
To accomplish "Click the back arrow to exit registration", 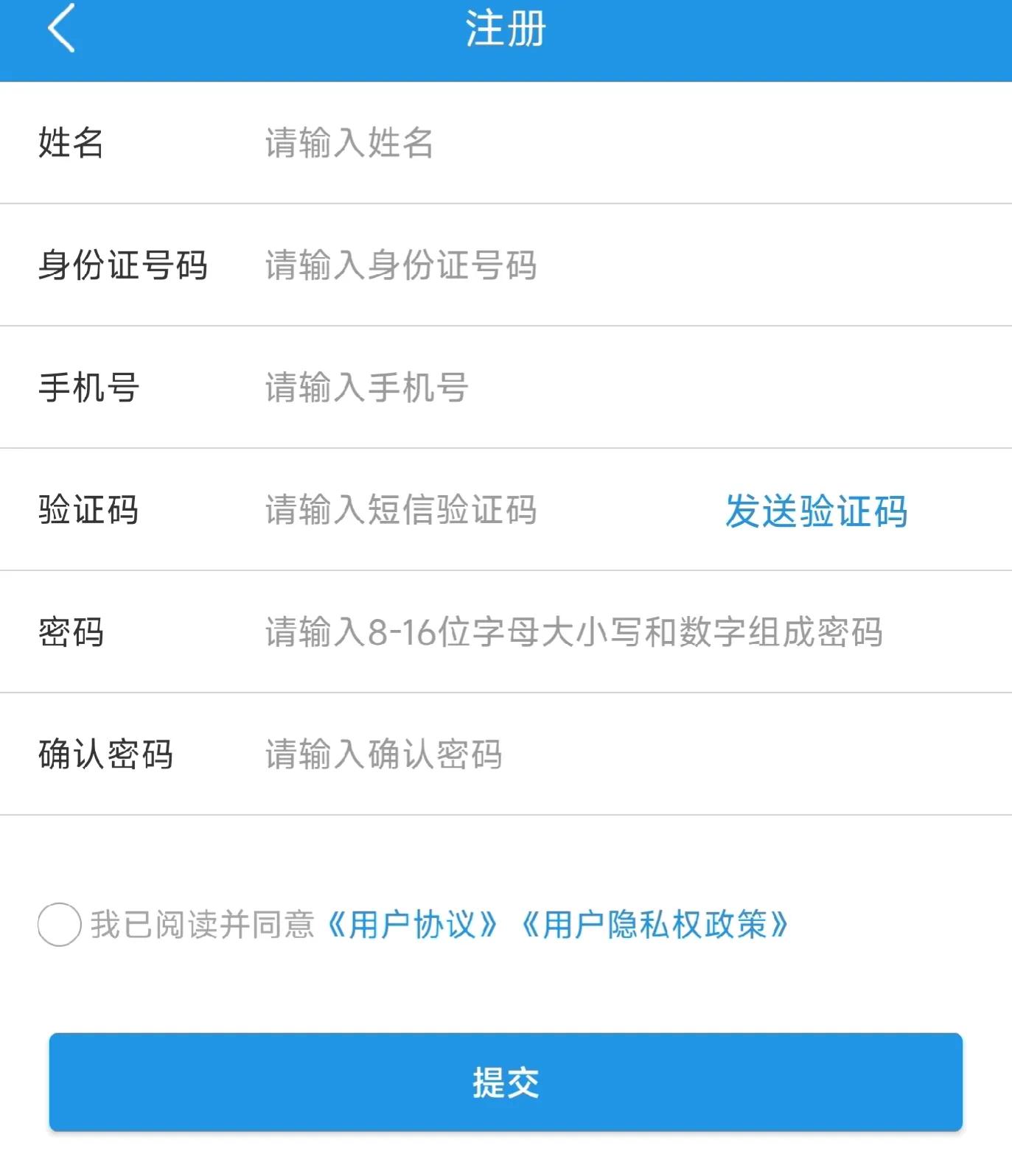I will (60, 31).
